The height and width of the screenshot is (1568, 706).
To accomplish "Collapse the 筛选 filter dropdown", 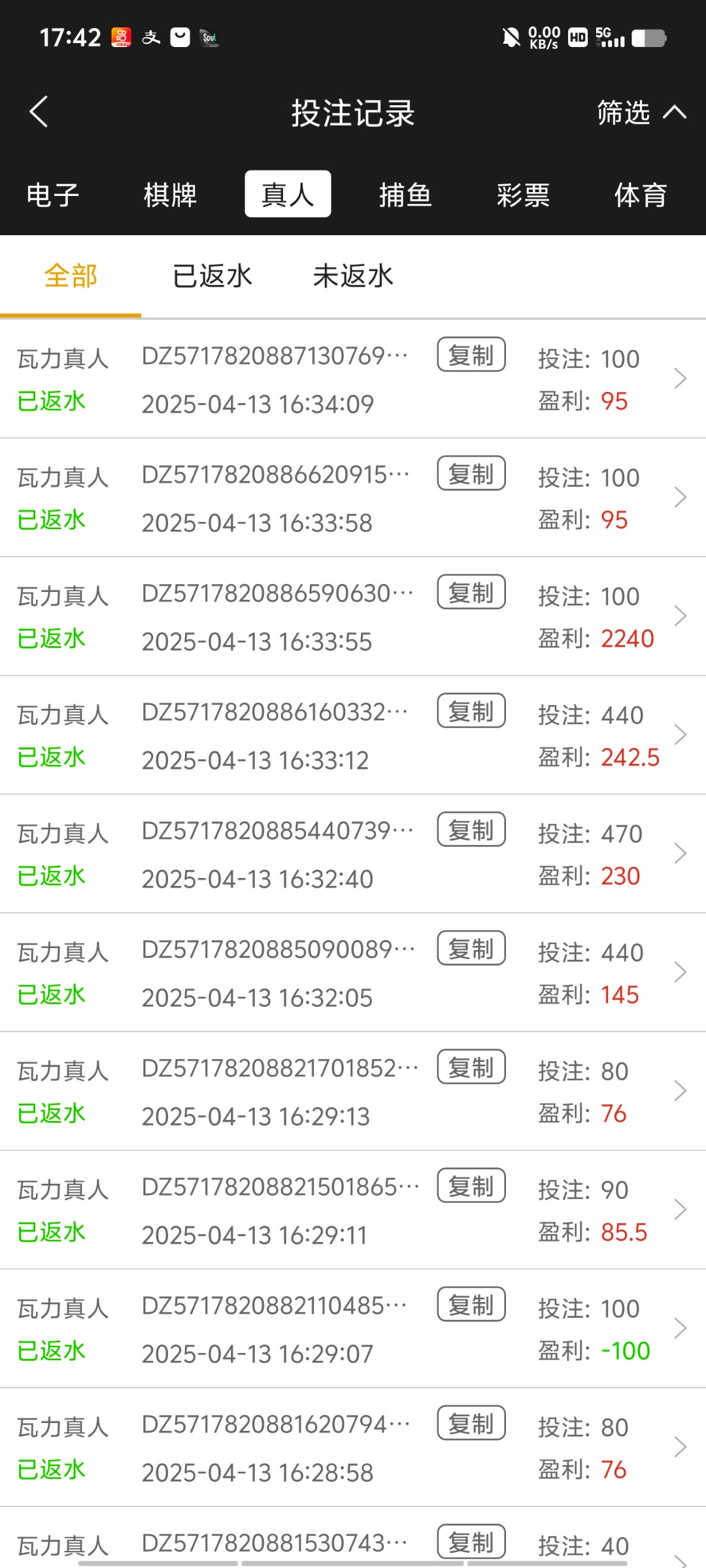I will pos(641,112).
